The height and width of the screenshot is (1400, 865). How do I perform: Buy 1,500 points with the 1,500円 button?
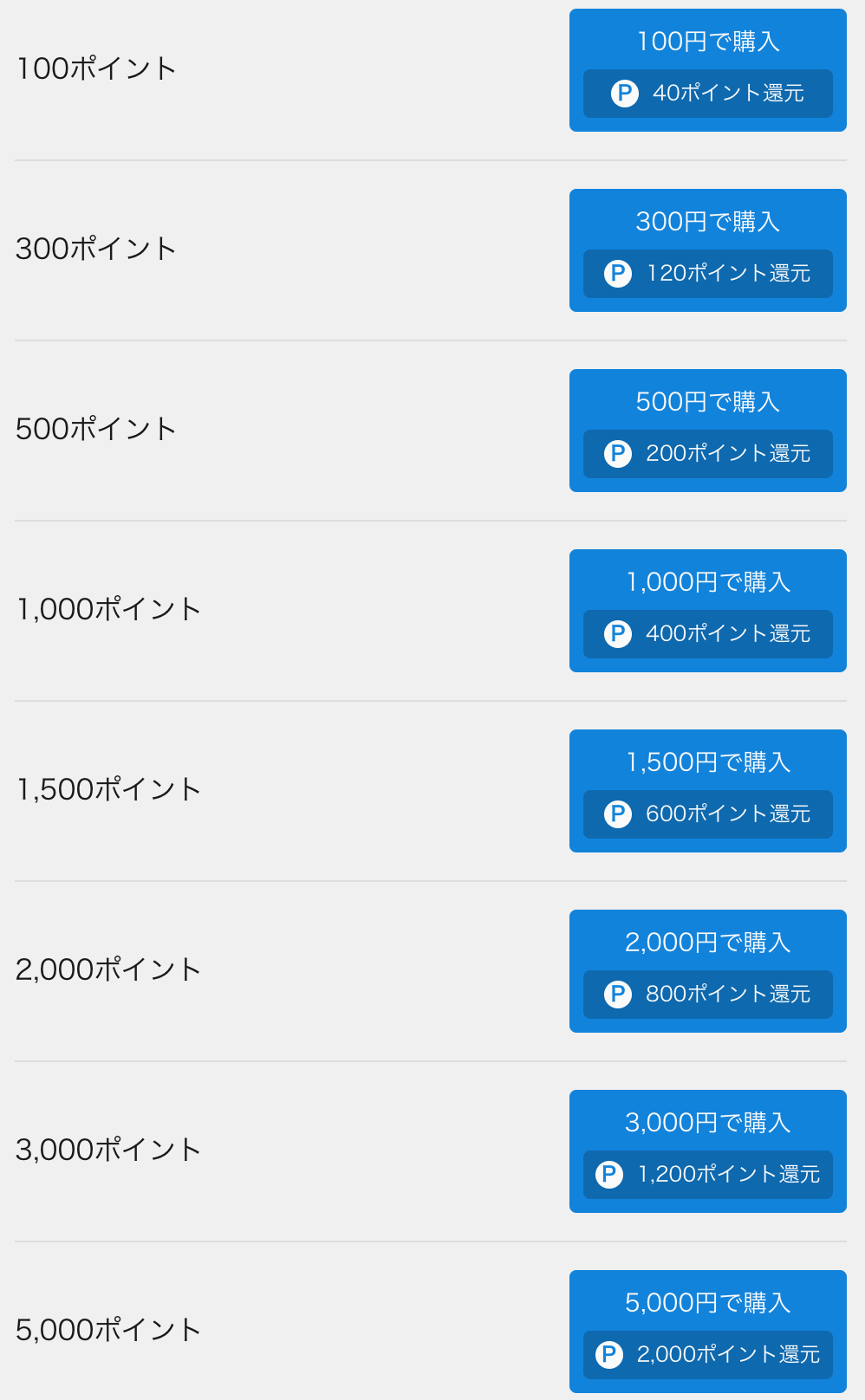tap(708, 791)
